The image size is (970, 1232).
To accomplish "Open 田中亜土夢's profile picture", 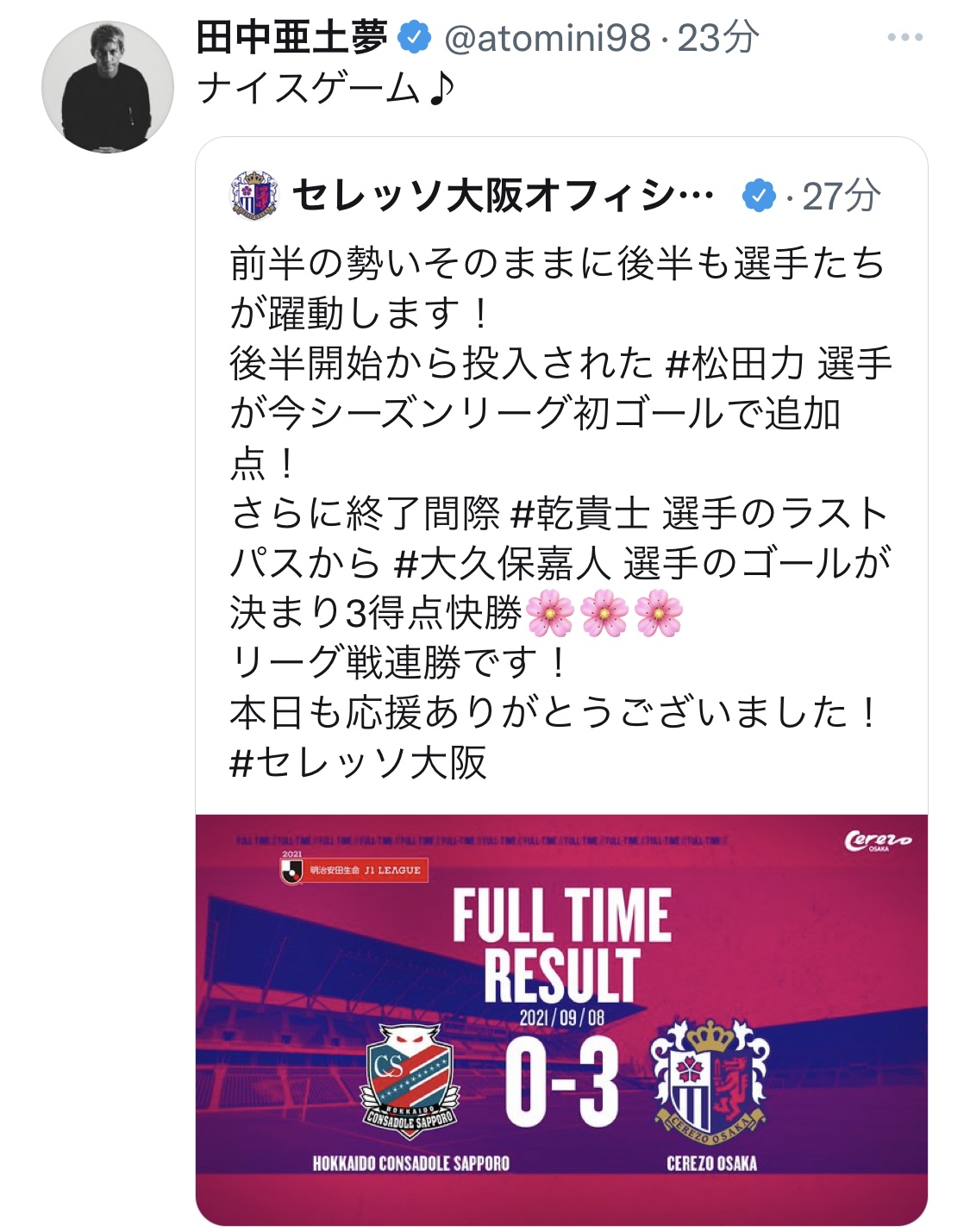I will 107,87.
